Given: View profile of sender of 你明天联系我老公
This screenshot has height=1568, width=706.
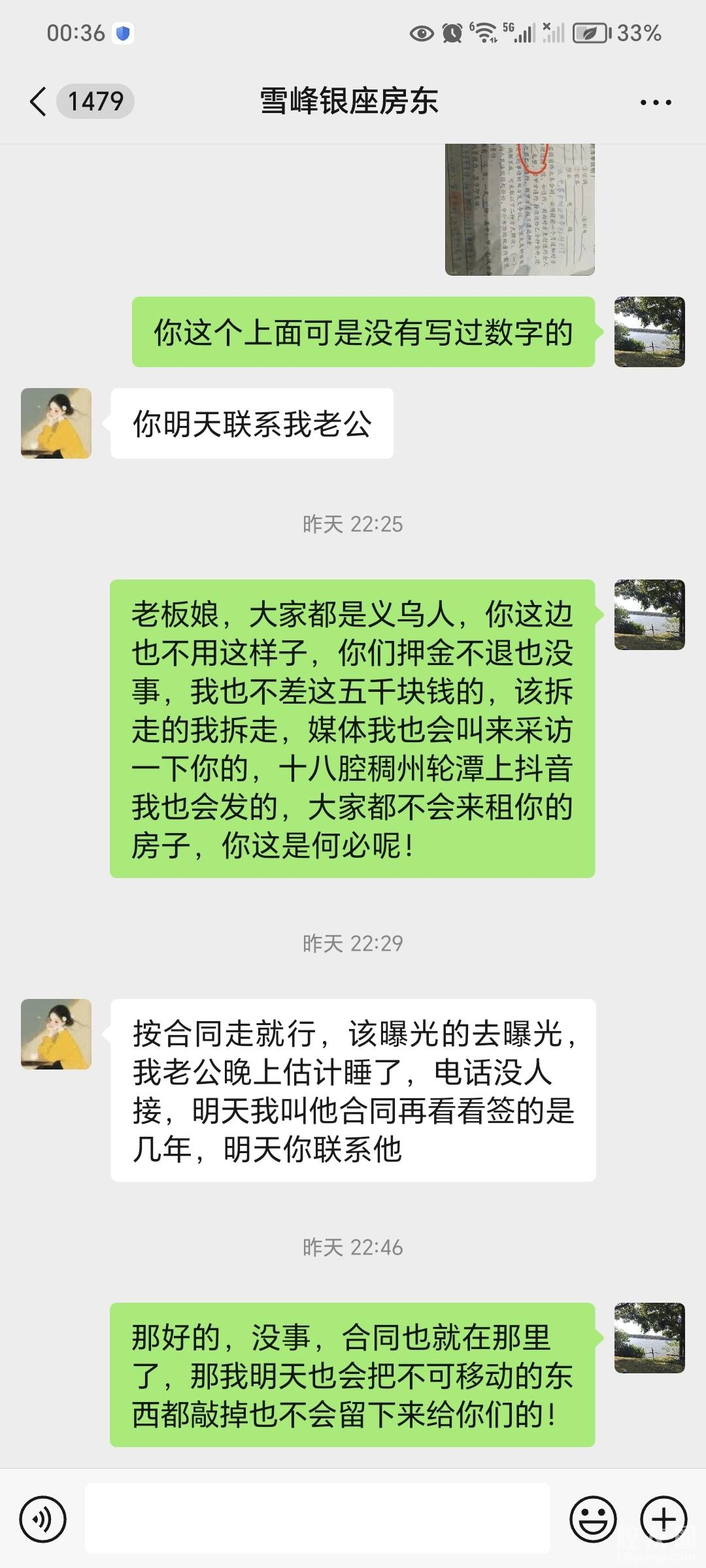Looking at the screenshot, I should point(56,423).
